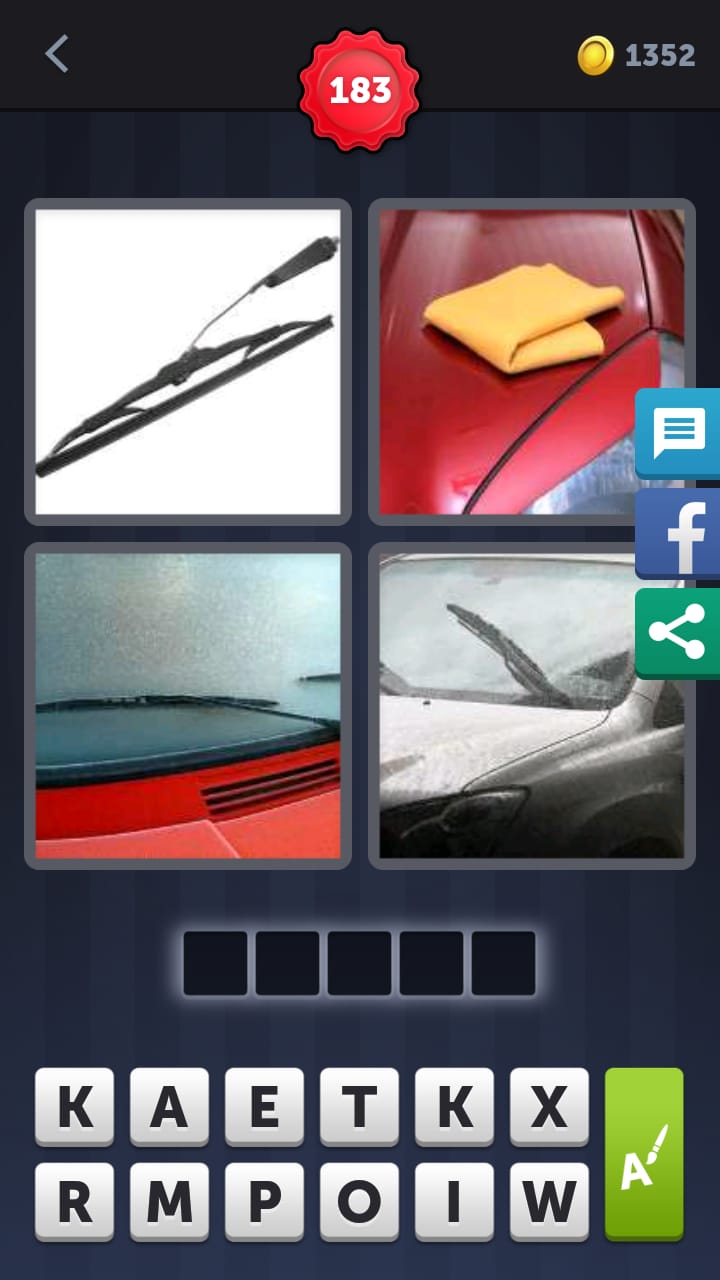Select the letter T tile

point(359,1107)
